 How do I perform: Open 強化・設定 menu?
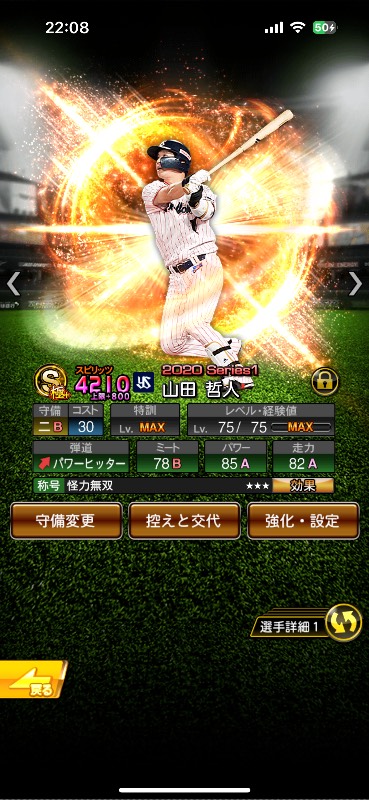pos(303,521)
